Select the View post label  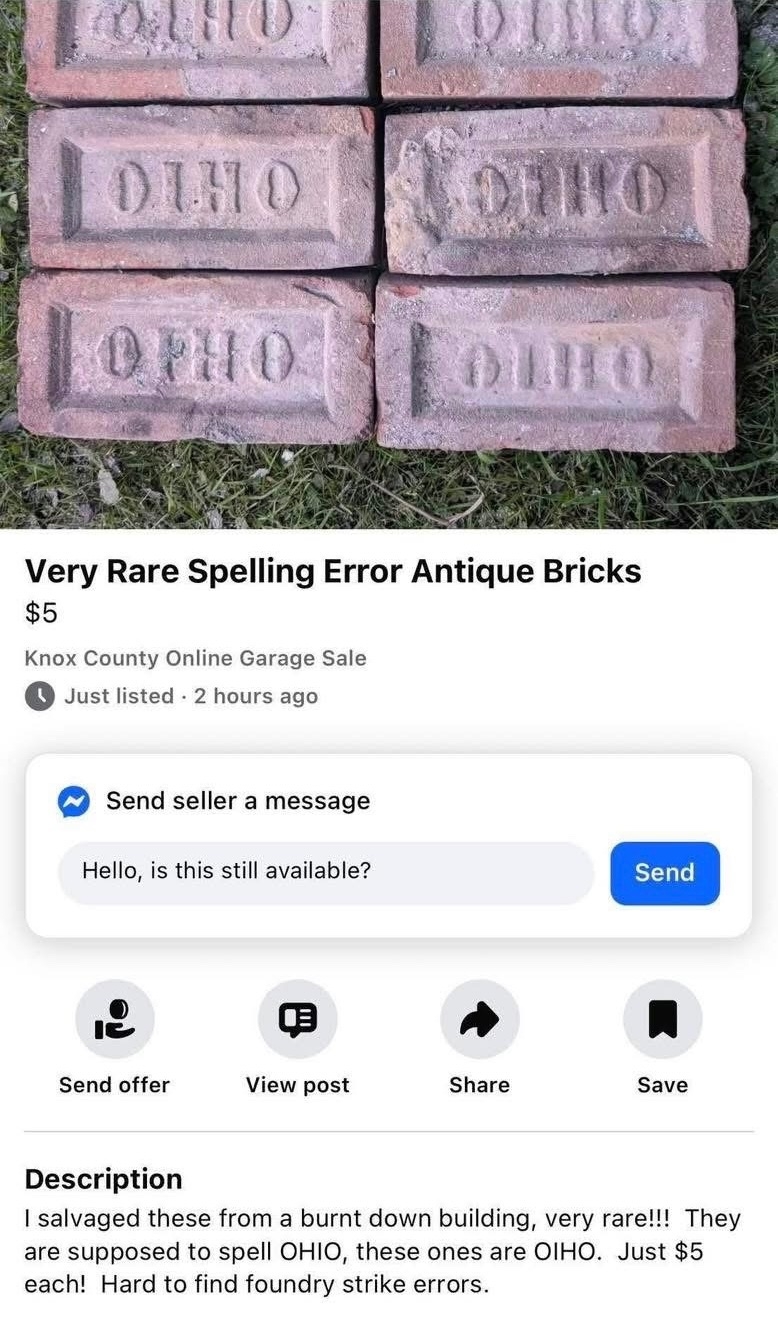click(x=297, y=1084)
